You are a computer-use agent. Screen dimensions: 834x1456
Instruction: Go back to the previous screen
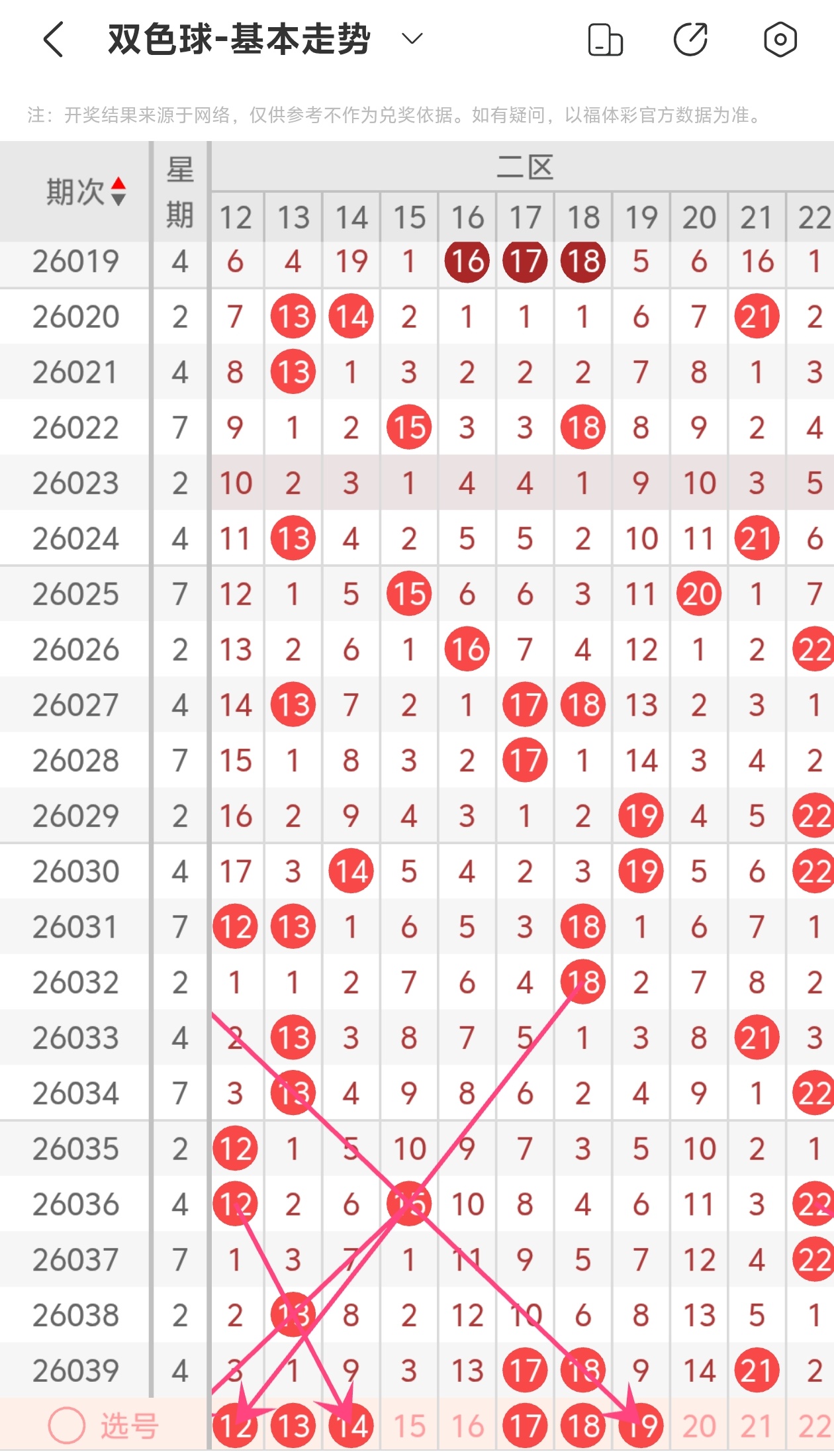click(x=54, y=40)
